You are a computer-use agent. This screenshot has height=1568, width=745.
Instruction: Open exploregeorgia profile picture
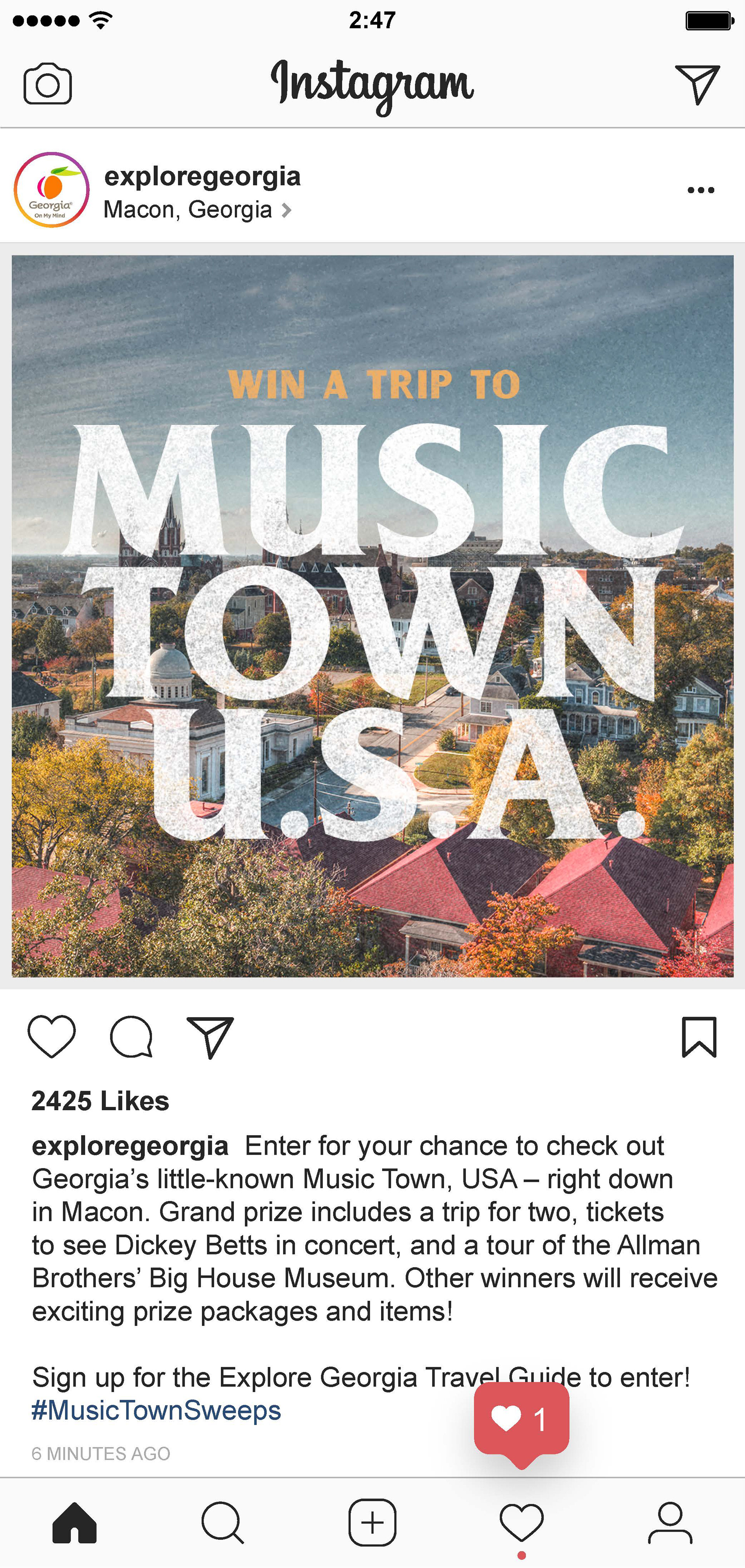pyautogui.click(x=52, y=190)
